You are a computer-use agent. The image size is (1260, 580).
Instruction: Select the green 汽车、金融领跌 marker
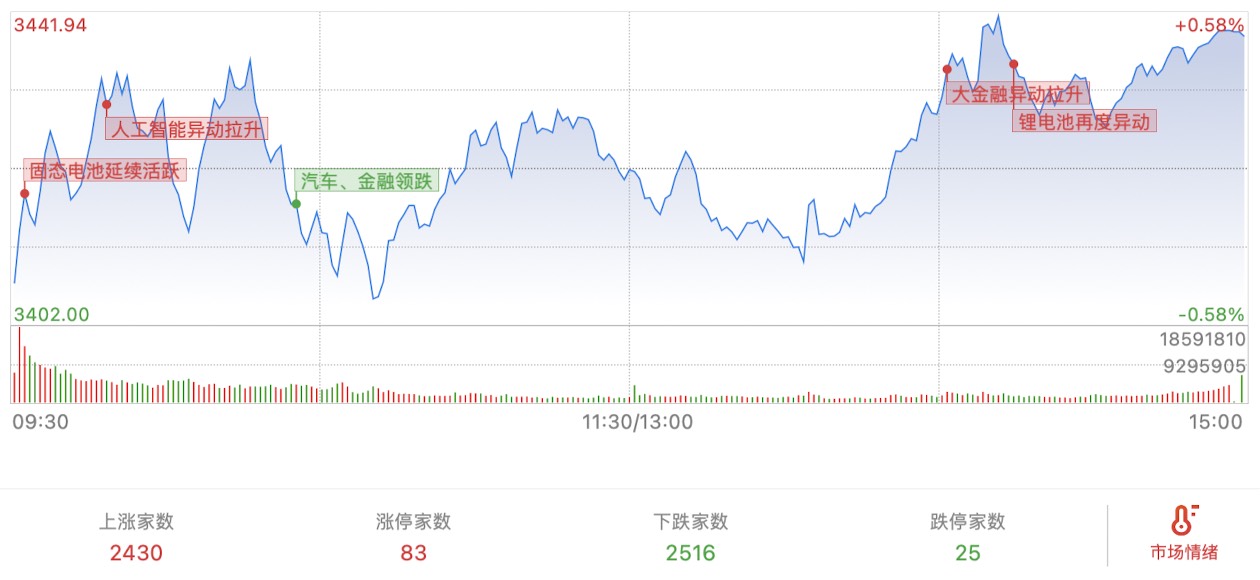[367, 181]
